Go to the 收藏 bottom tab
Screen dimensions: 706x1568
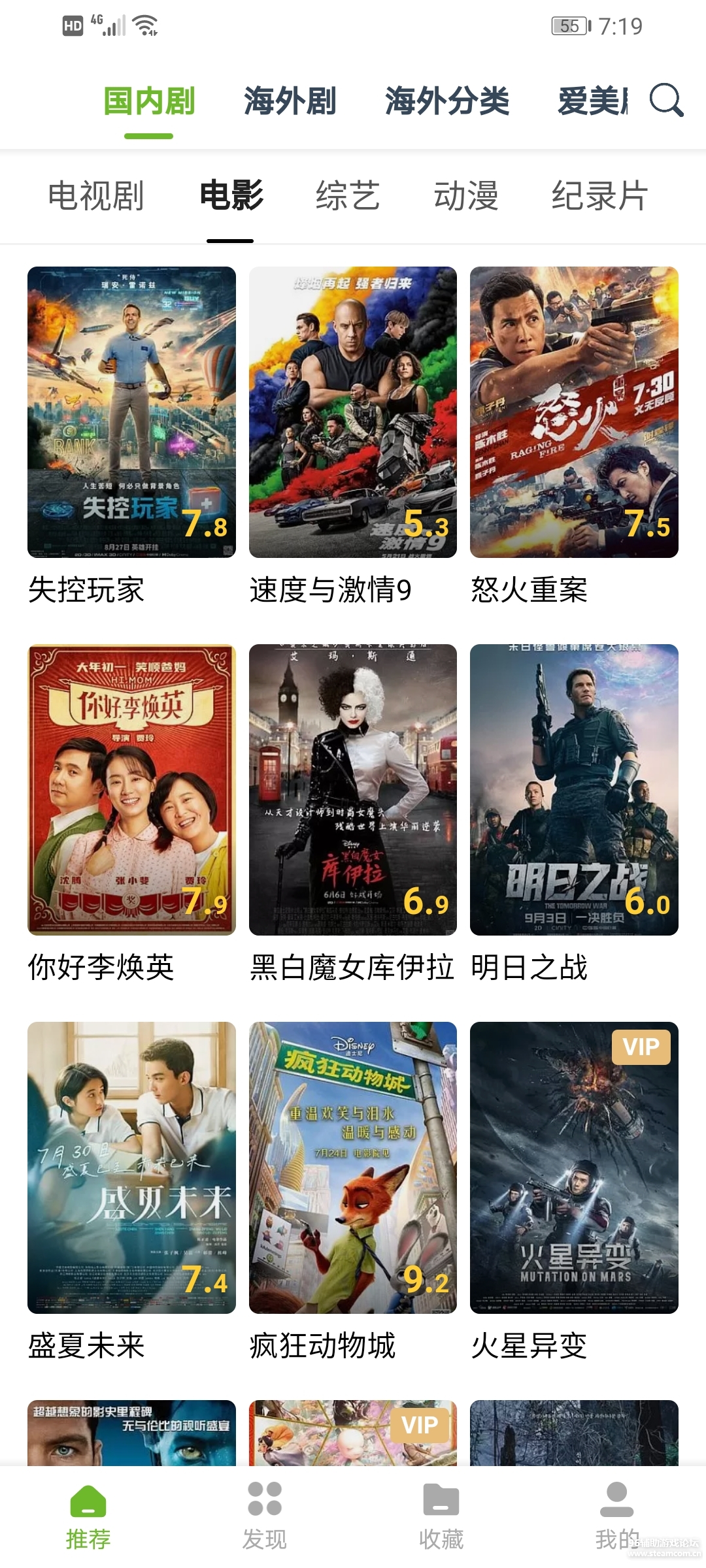click(441, 1514)
